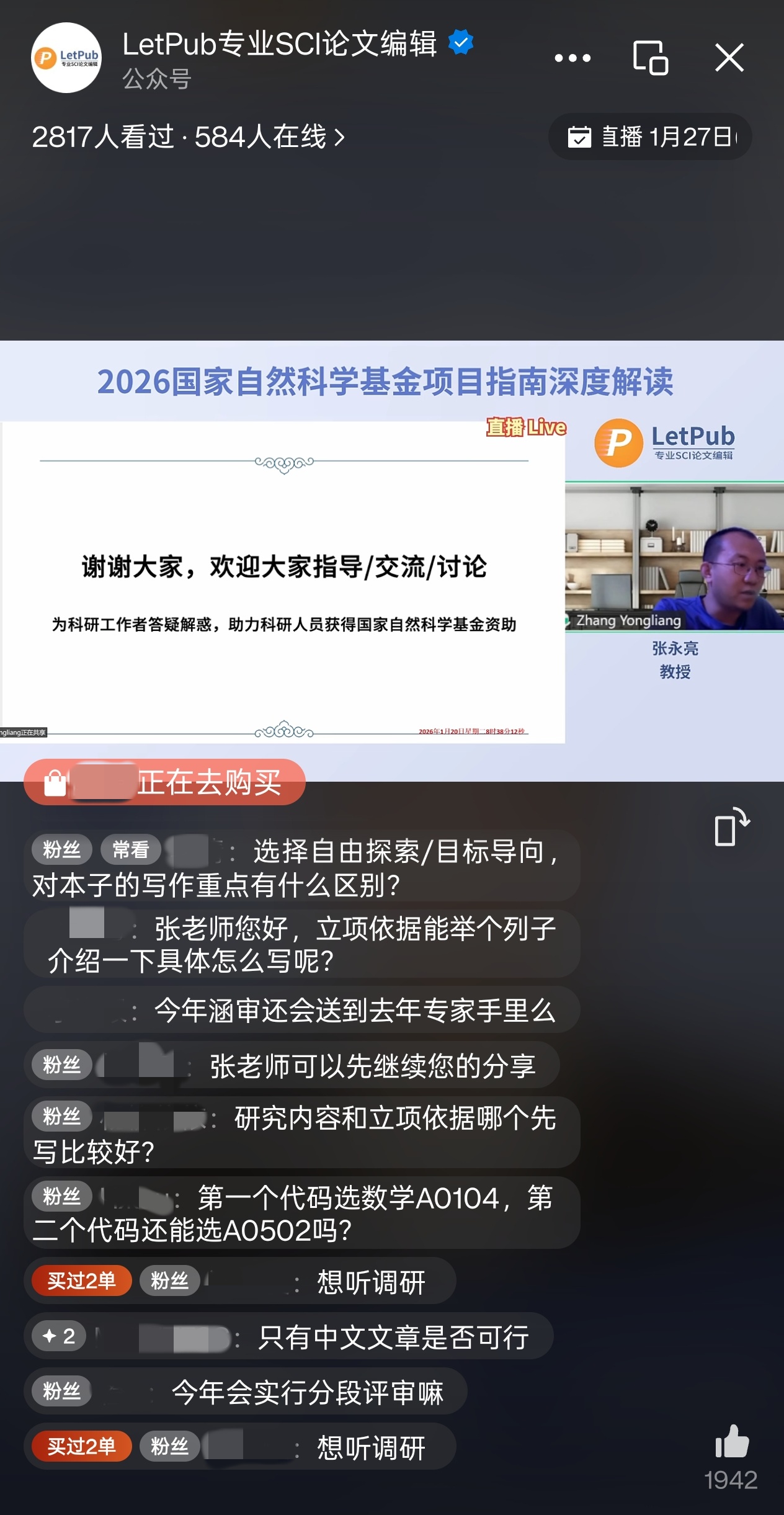Open the 直播 1月27日 schedule chip
784x1515 pixels.
click(x=649, y=137)
